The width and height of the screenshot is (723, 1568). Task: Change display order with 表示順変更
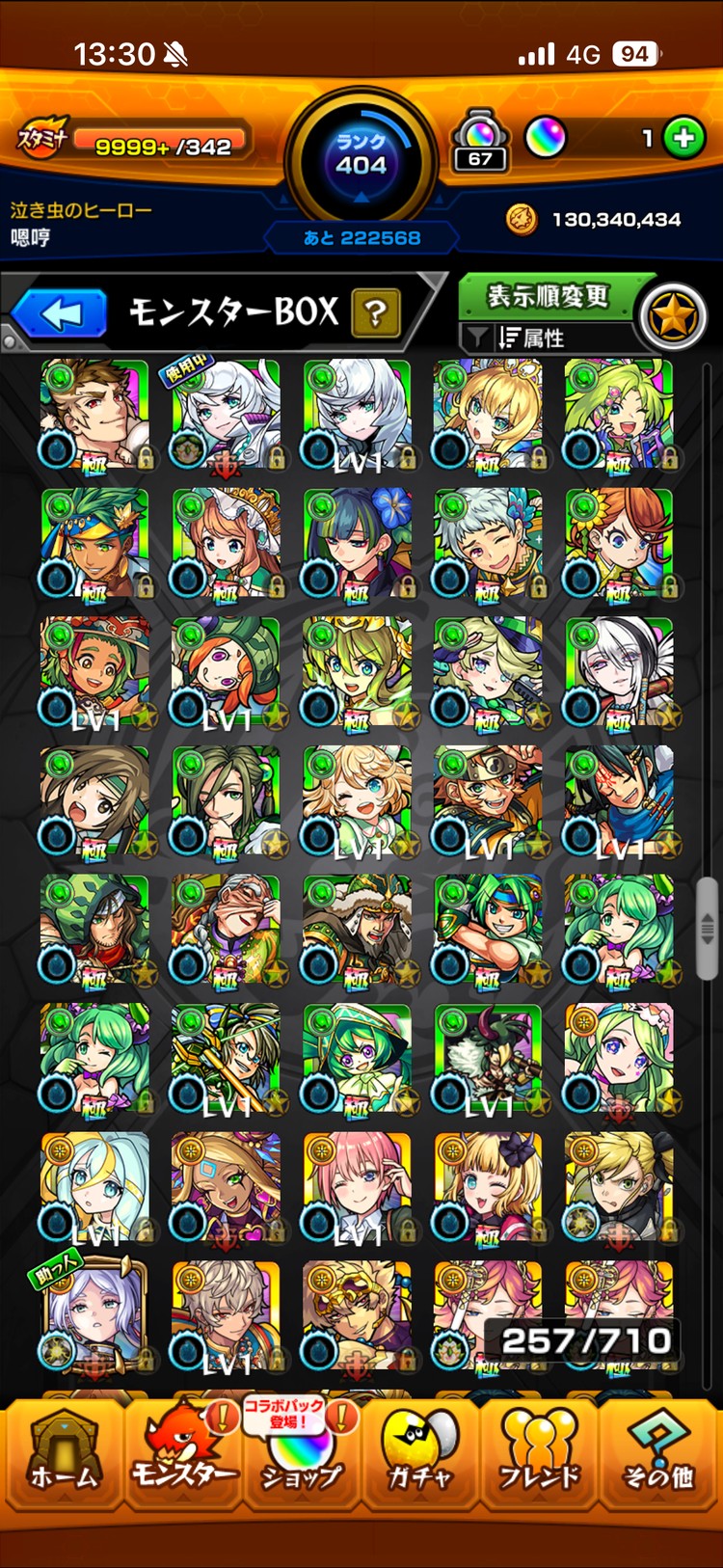coord(547,295)
